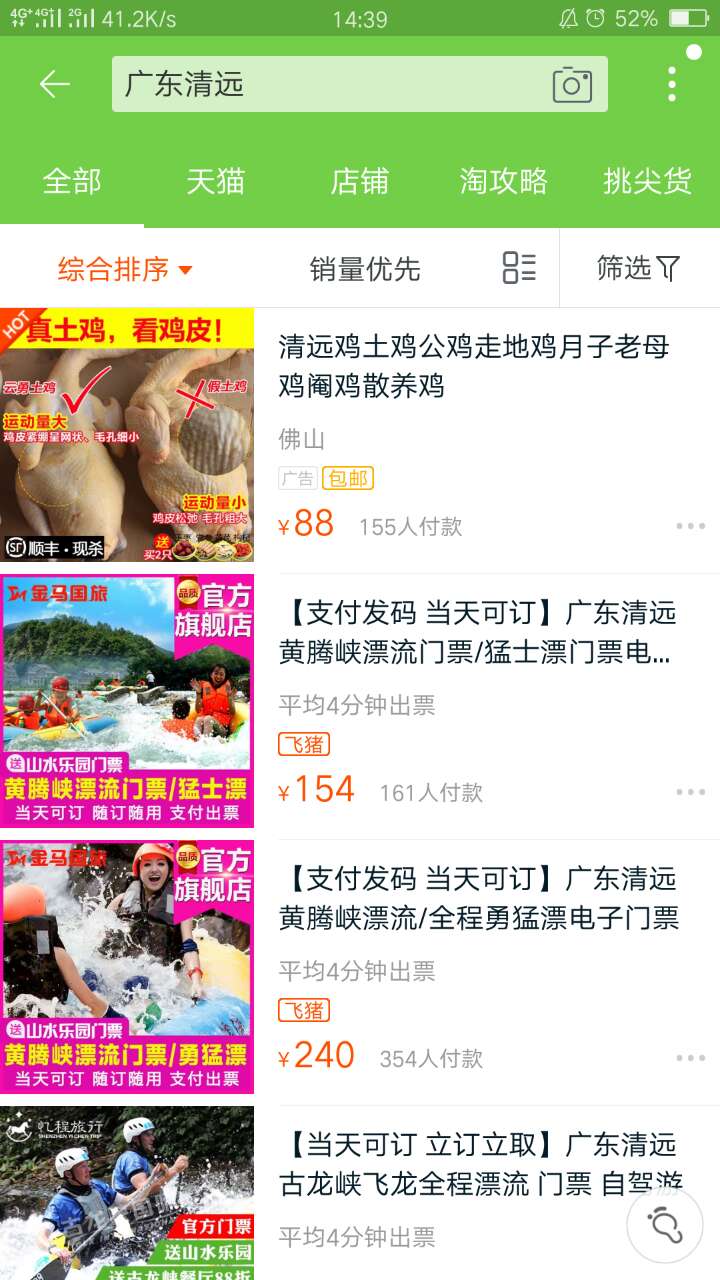Open camera image search

click(x=572, y=85)
